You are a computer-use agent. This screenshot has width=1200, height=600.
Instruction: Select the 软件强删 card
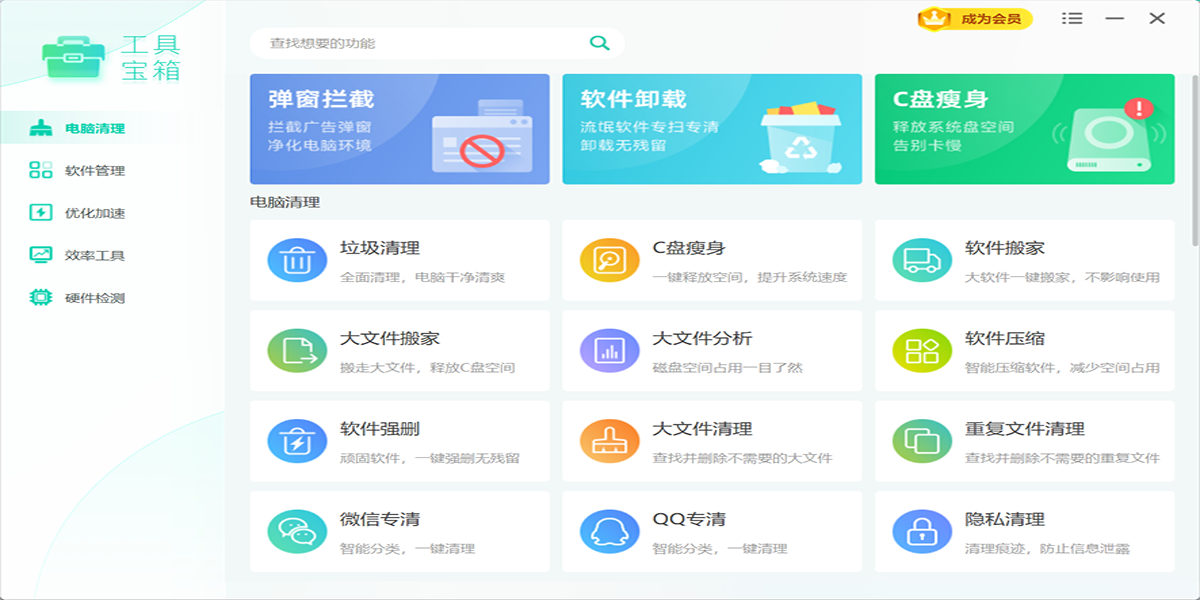399,441
